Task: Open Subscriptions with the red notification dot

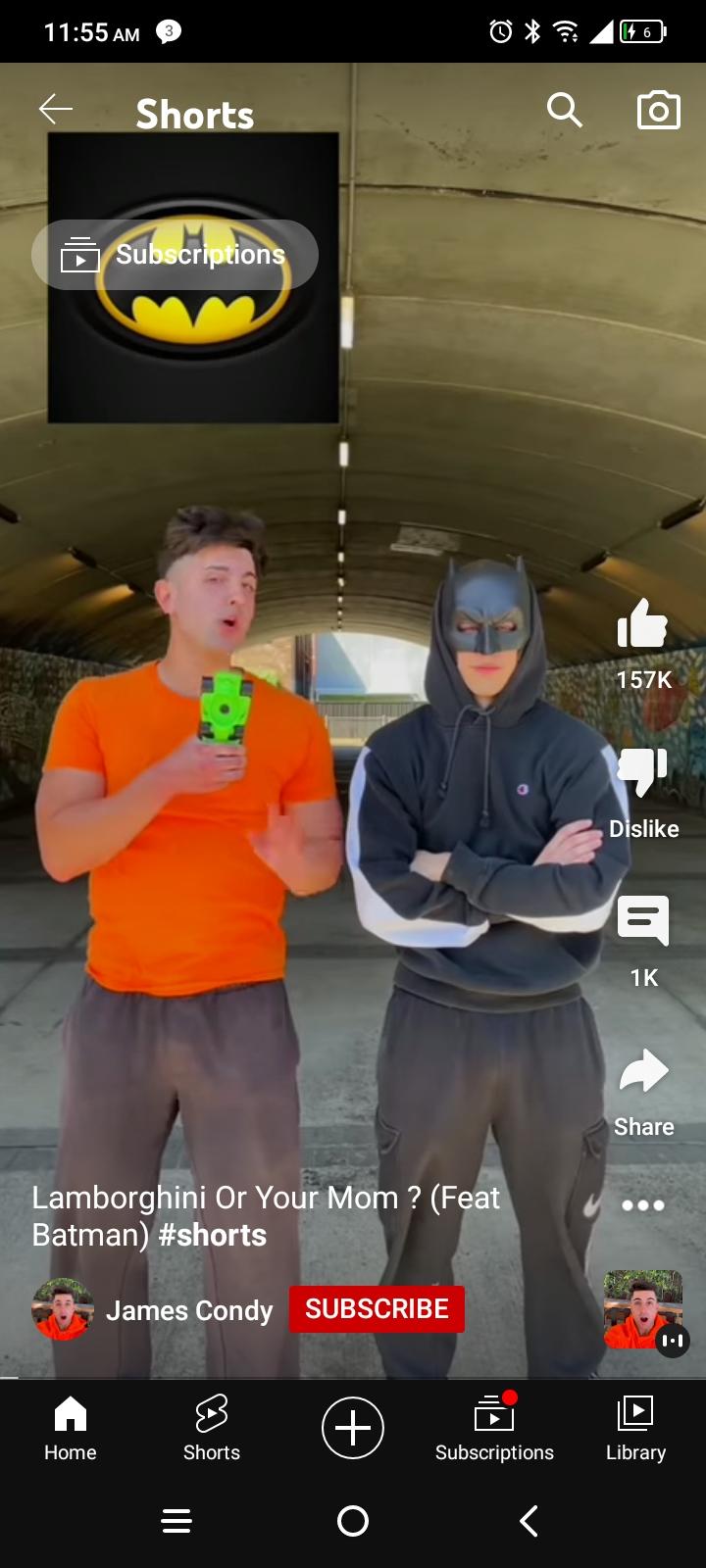Action: coord(494,1428)
